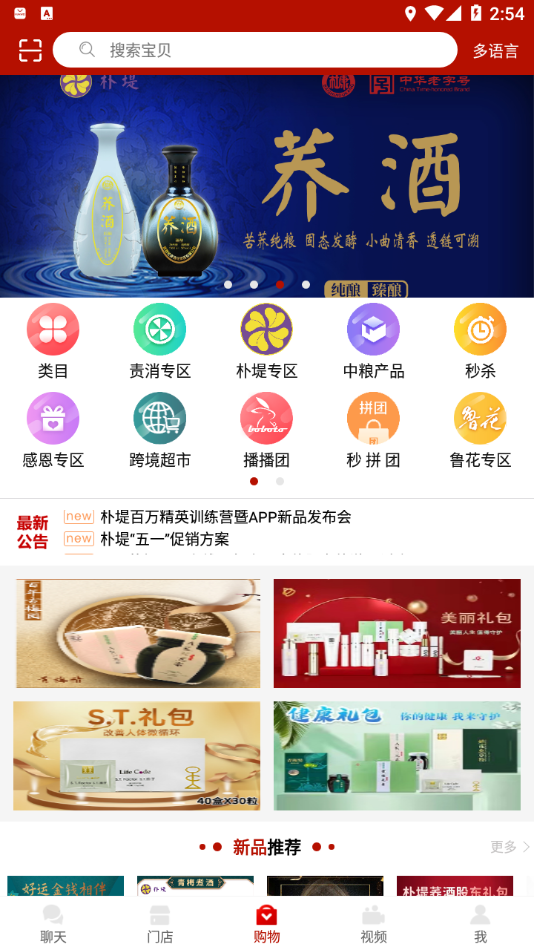Open the 美丽礼包 banner
Viewport: 534px width, 950px height.
point(397,633)
